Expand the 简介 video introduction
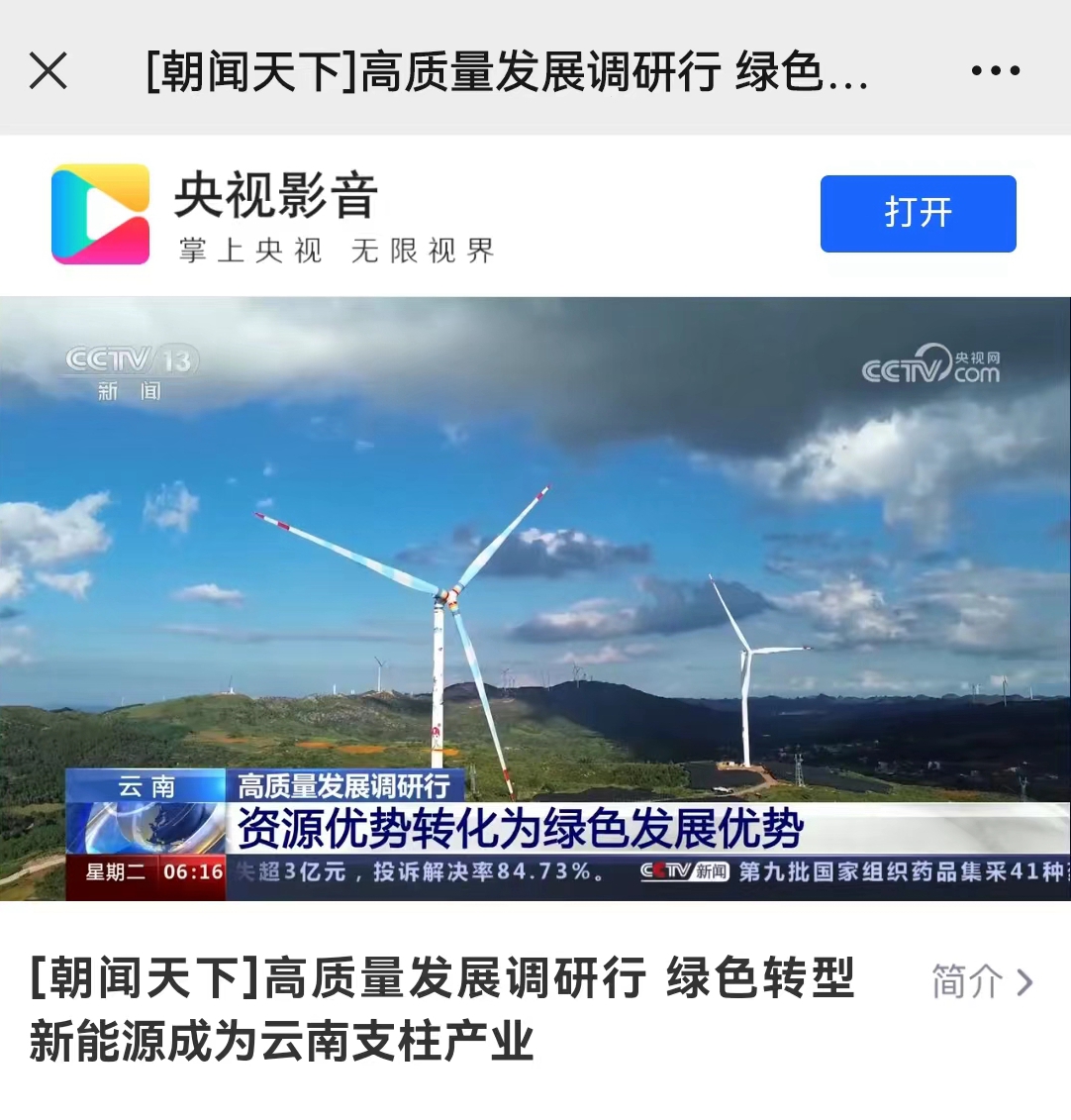Screen dimensions: 1071x1120 click(981, 981)
